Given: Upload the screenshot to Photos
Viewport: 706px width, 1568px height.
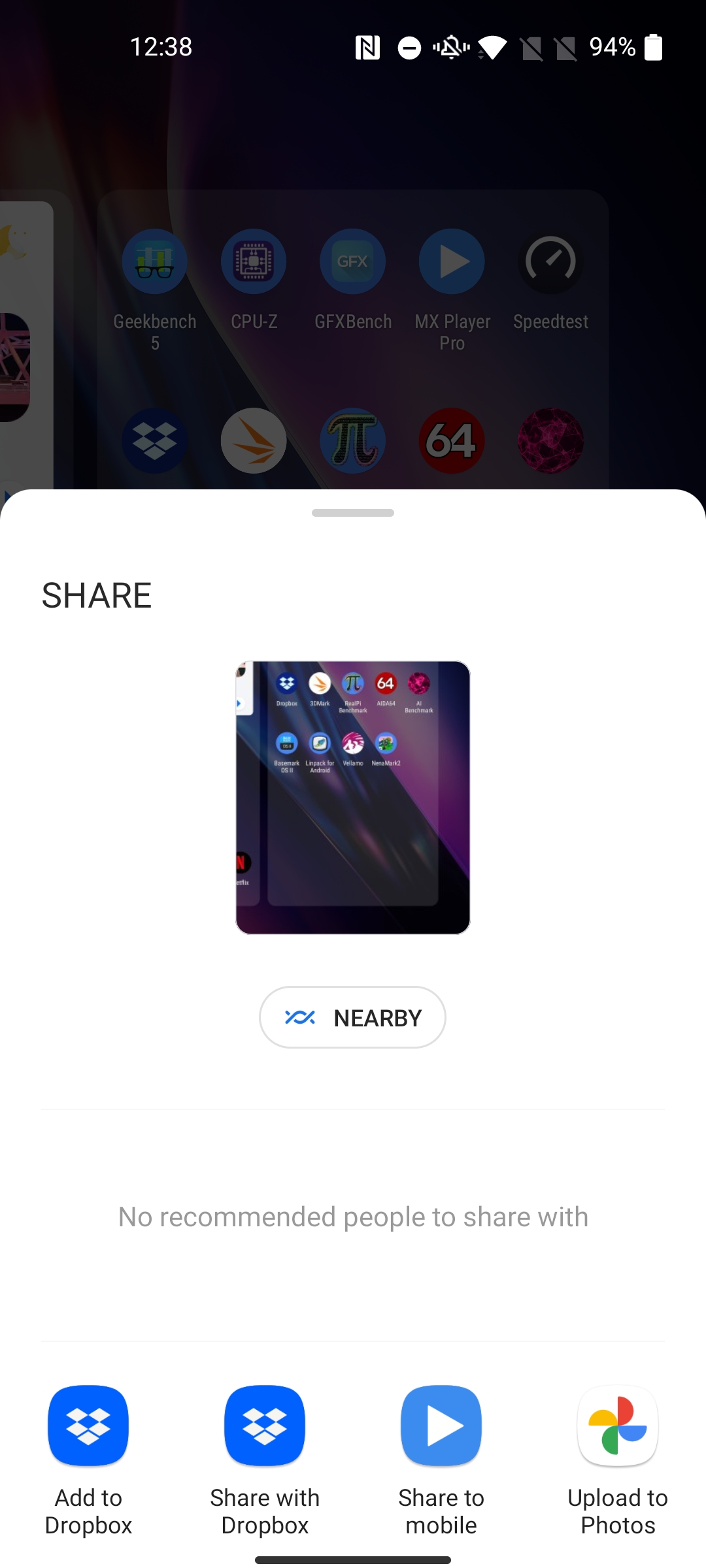Looking at the screenshot, I should [618, 1461].
